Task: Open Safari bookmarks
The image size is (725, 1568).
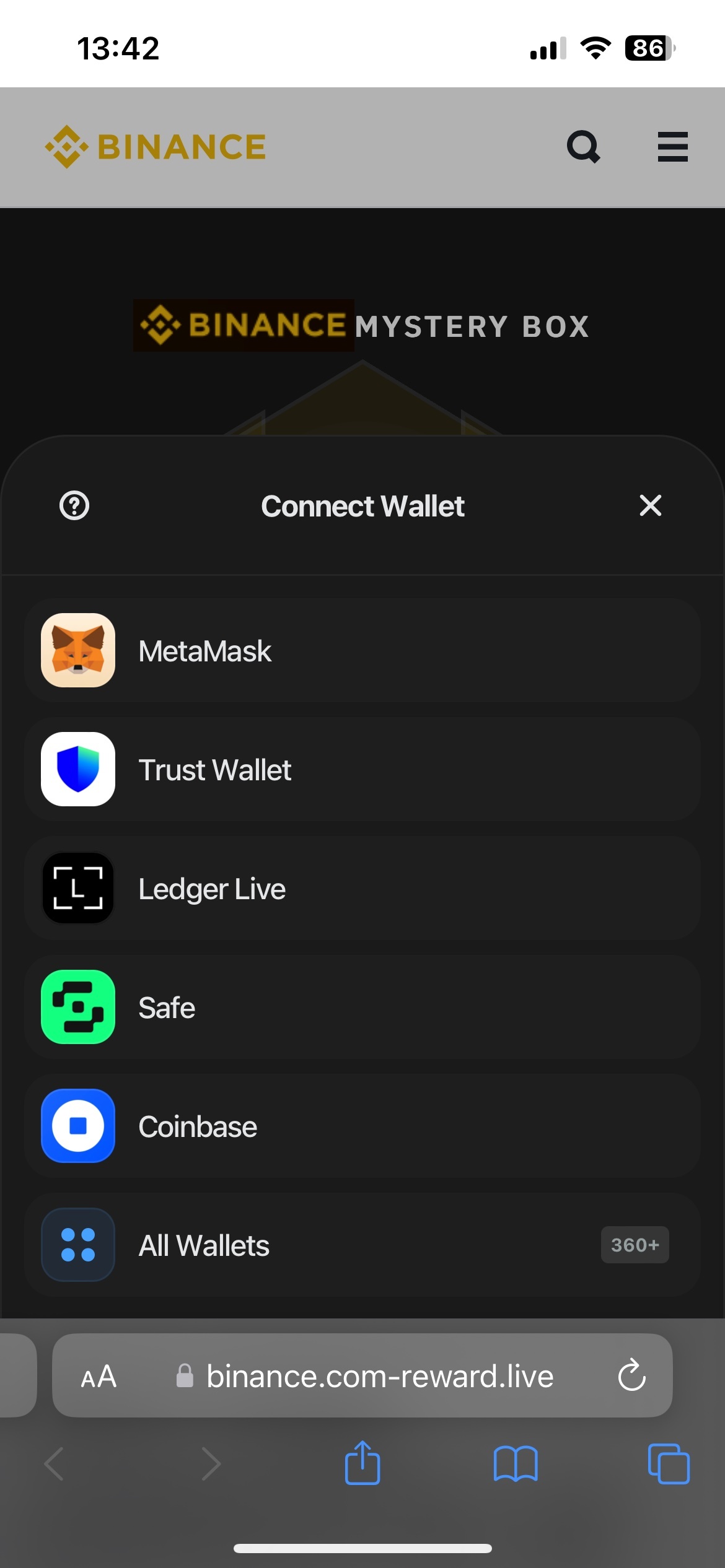Action: click(x=516, y=1464)
